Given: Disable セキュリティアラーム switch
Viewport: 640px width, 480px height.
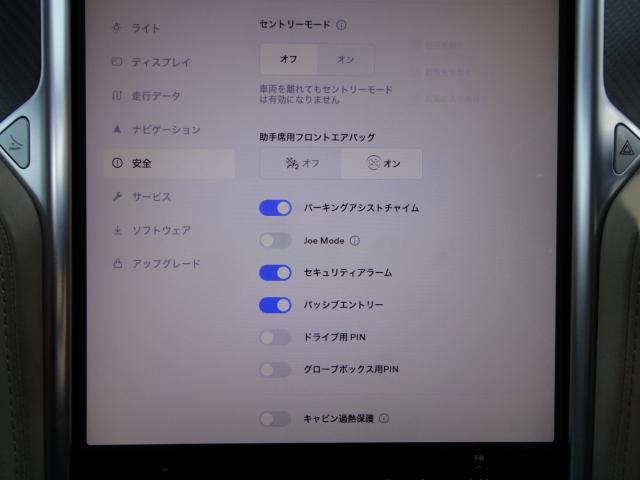Looking at the screenshot, I should (275, 272).
